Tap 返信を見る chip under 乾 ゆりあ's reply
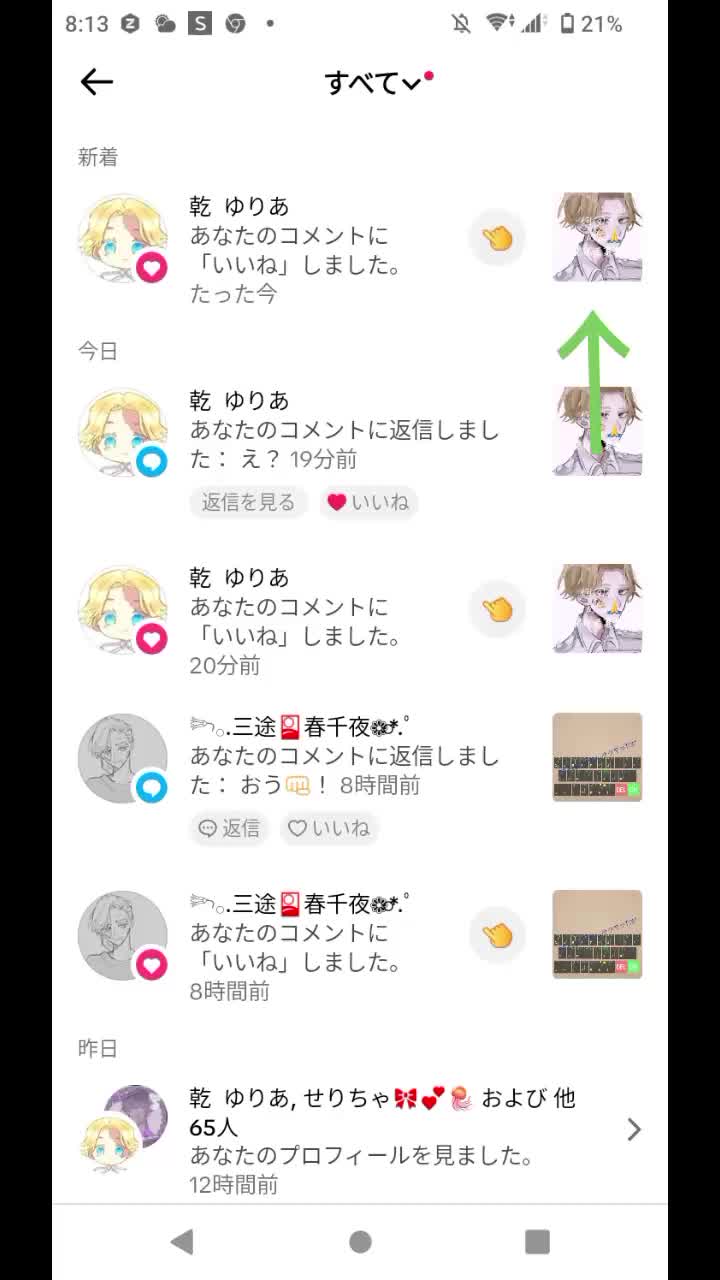Image resolution: width=720 pixels, height=1280 pixels. click(249, 502)
